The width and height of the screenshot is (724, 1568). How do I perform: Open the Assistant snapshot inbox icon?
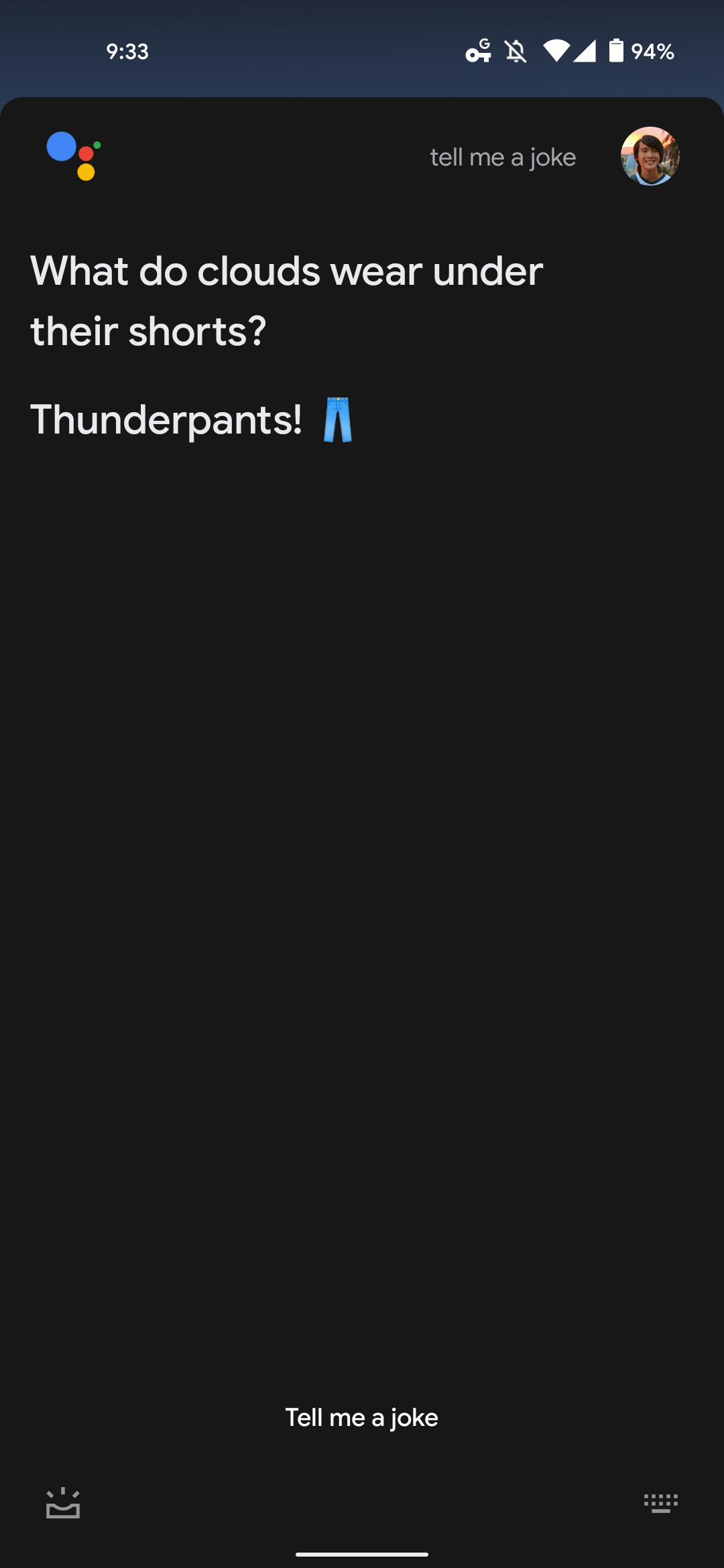[63, 1503]
